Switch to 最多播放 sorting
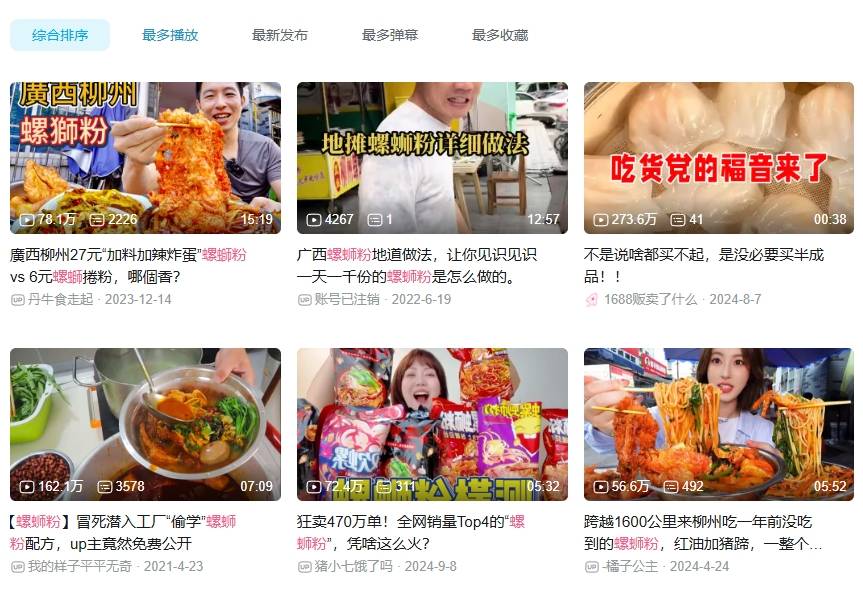Image resolution: width=863 pixels, height=604 pixels. point(170,35)
